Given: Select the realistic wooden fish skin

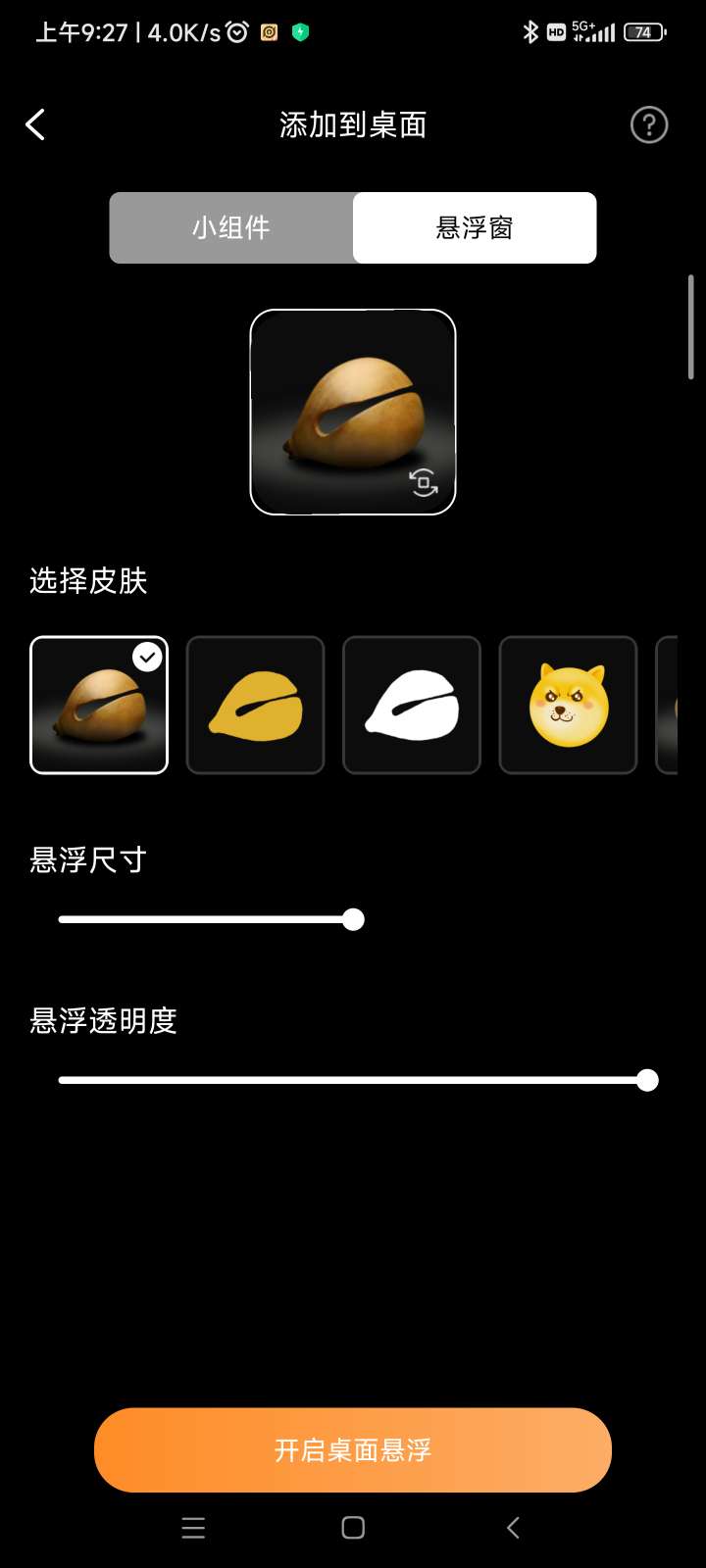Looking at the screenshot, I should click(99, 706).
